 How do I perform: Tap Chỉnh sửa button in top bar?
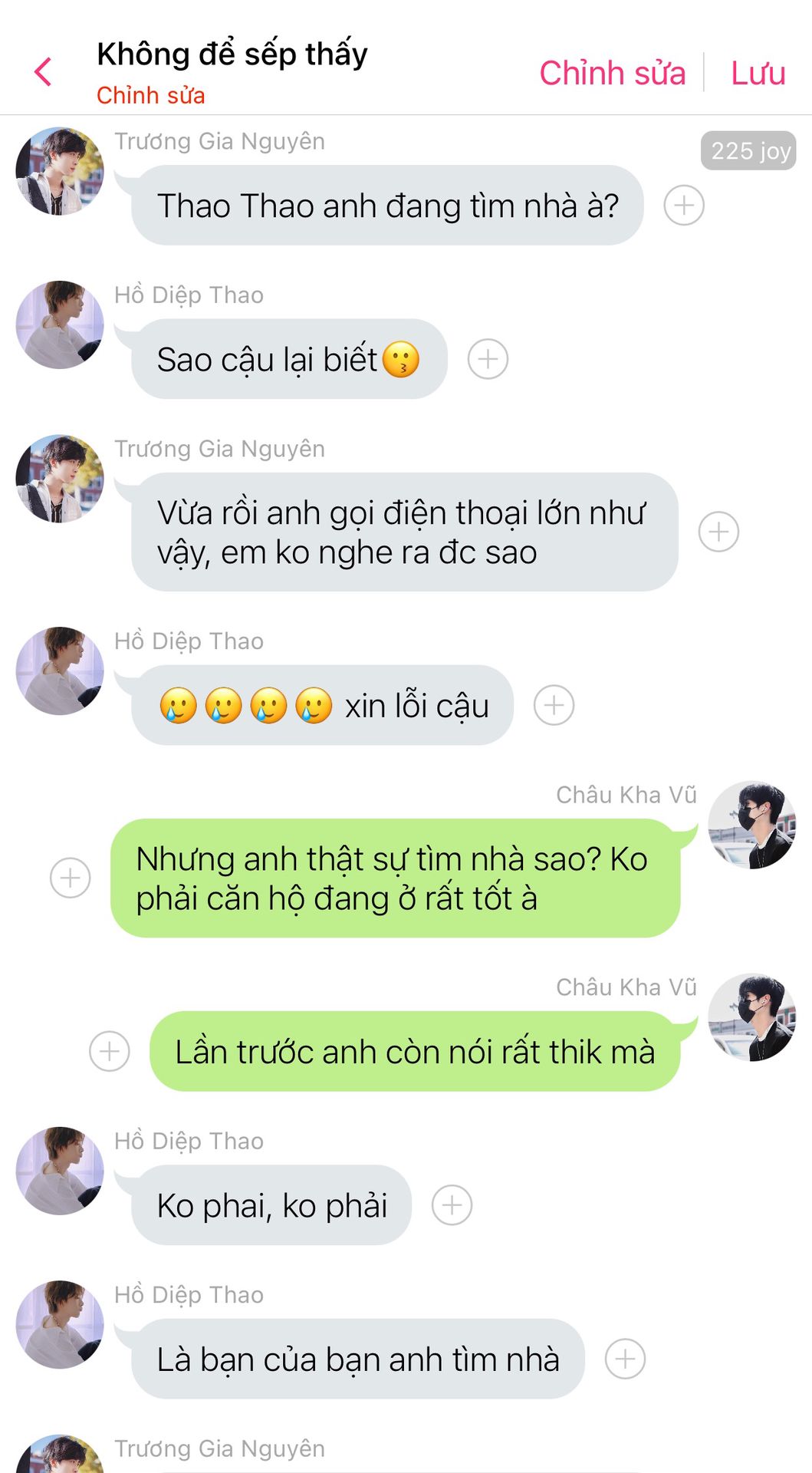(x=612, y=73)
